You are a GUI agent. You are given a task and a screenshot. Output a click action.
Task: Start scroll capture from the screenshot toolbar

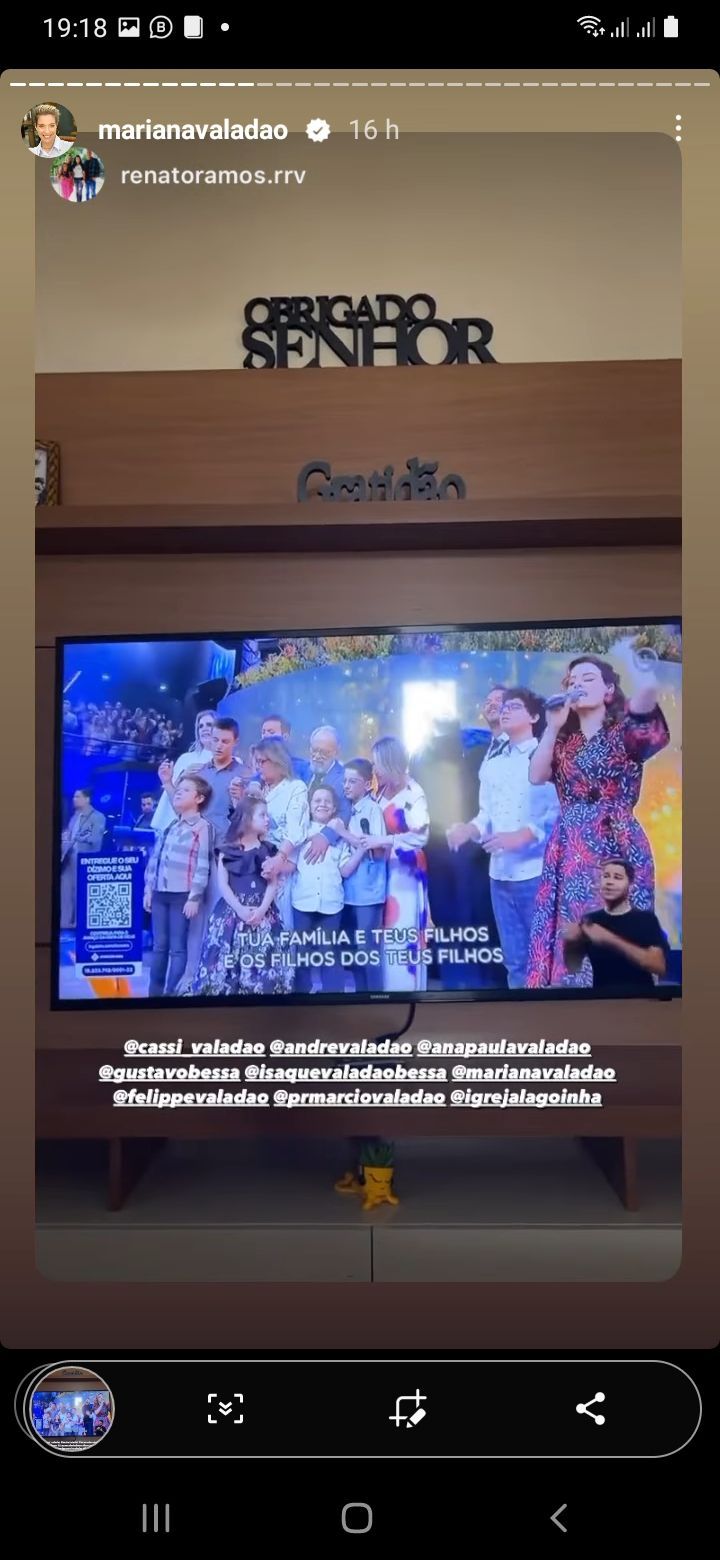pyautogui.click(x=225, y=1408)
